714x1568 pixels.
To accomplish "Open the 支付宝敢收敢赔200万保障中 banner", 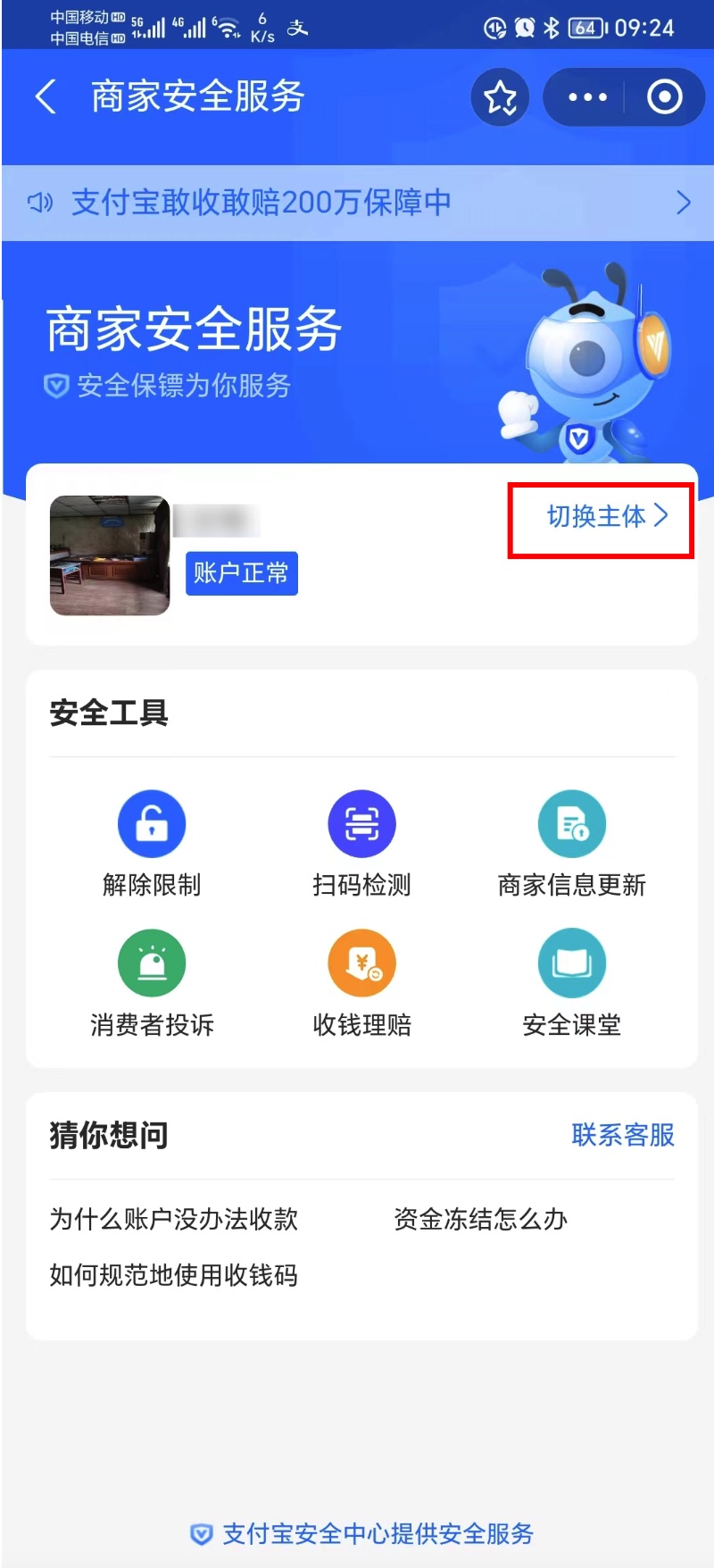I will coord(357,203).
